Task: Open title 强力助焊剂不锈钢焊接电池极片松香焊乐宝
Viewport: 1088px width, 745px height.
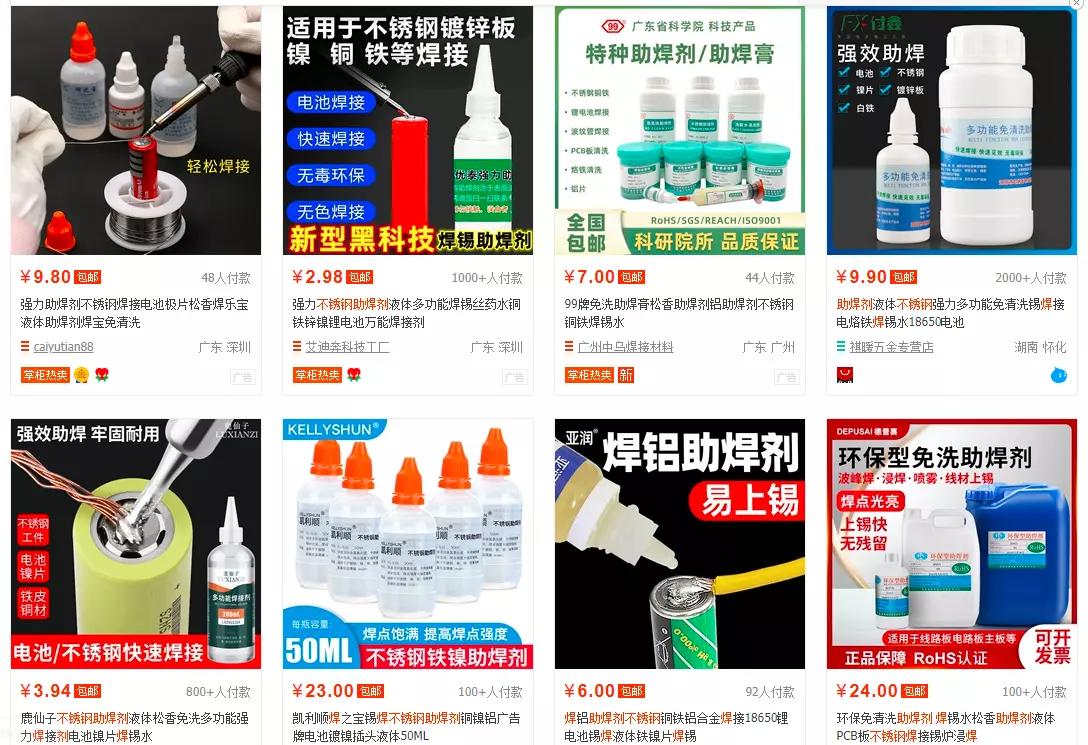Action: (134, 304)
